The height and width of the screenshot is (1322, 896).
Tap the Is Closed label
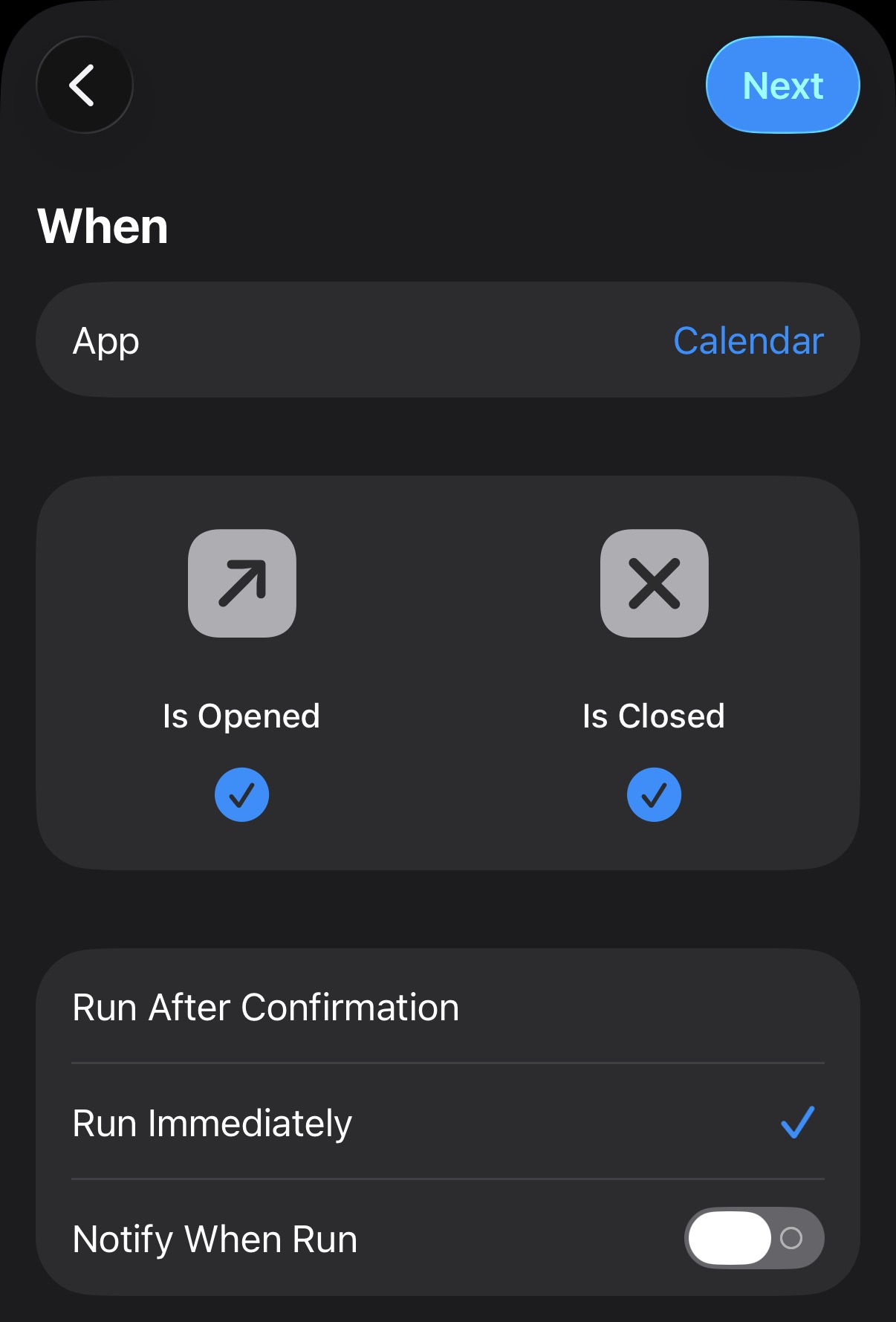click(655, 716)
